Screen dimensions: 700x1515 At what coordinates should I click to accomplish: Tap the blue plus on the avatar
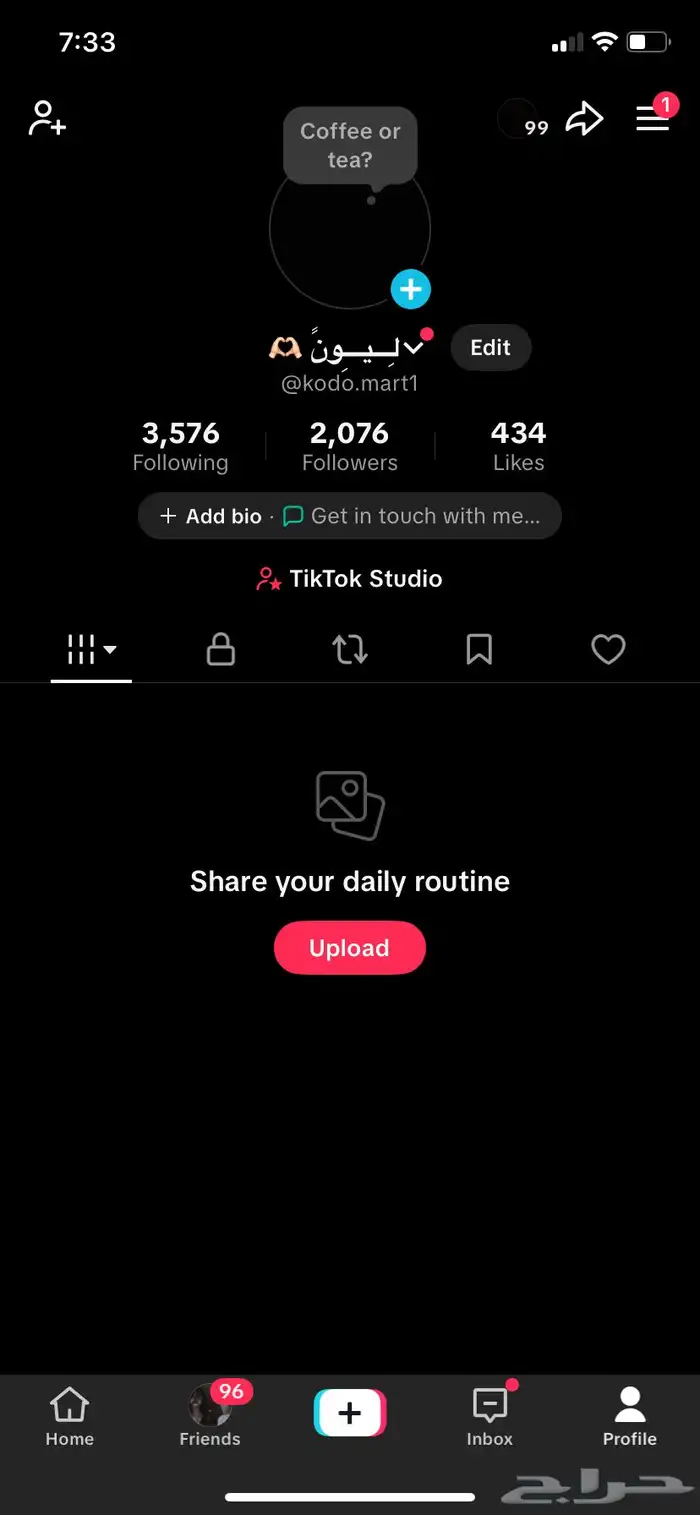pyautogui.click(x=410, y=290)
